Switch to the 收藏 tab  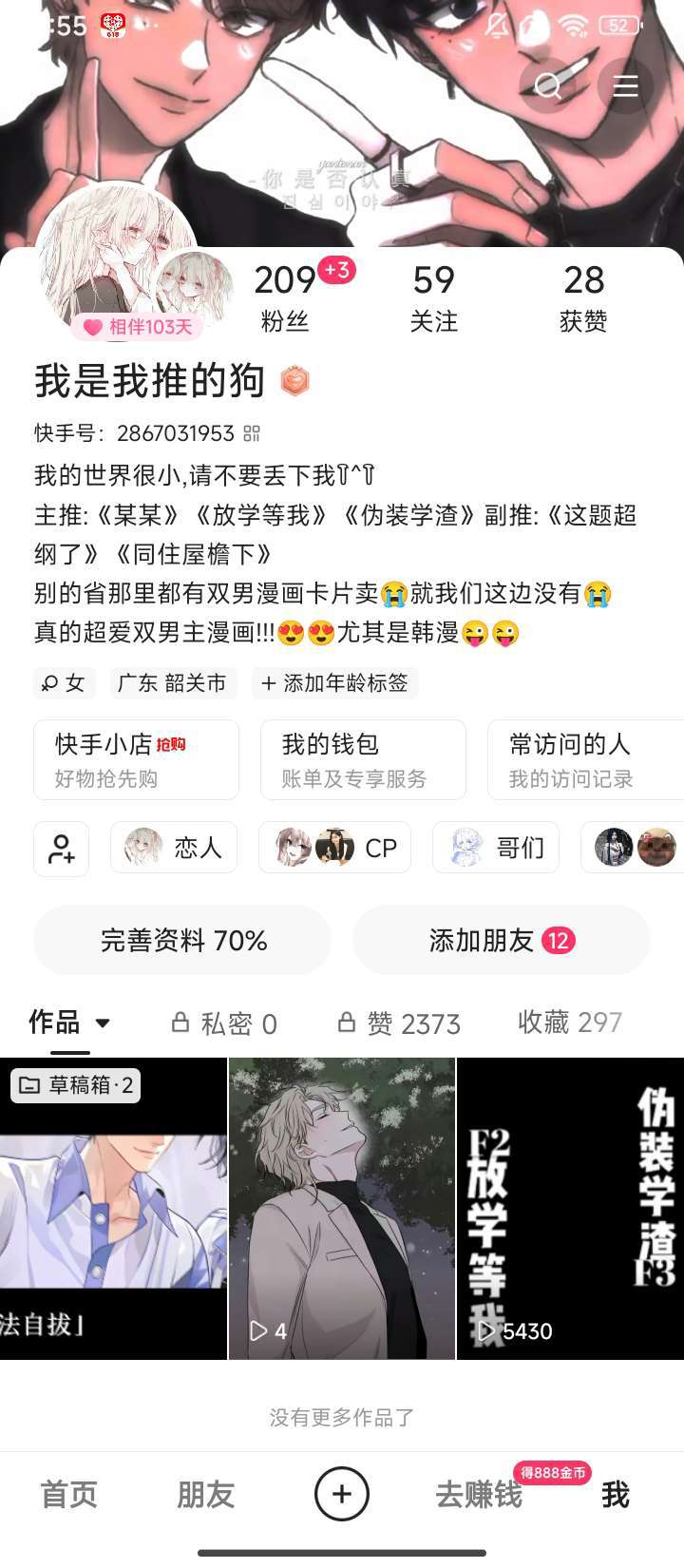click(x=570, y=1023)
